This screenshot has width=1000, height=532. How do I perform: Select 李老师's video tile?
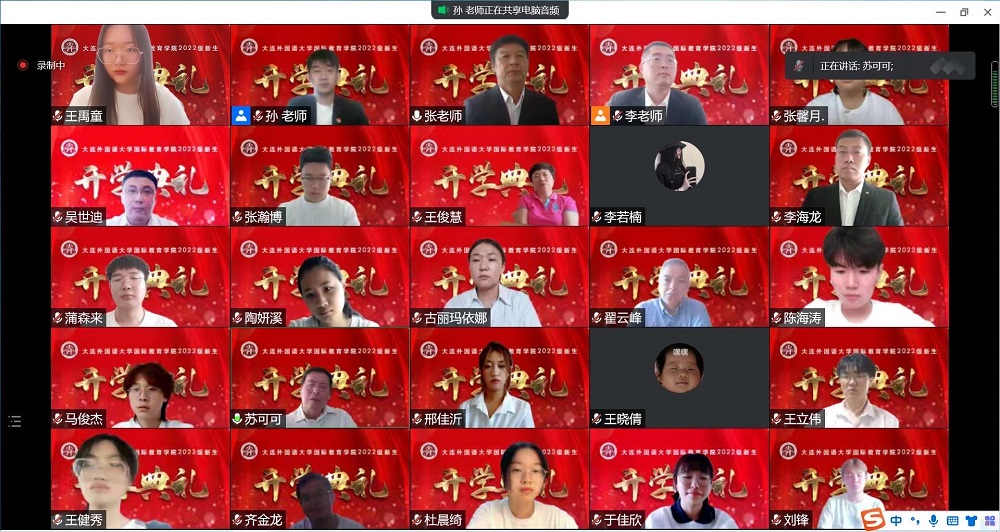(x=678, y=75)
